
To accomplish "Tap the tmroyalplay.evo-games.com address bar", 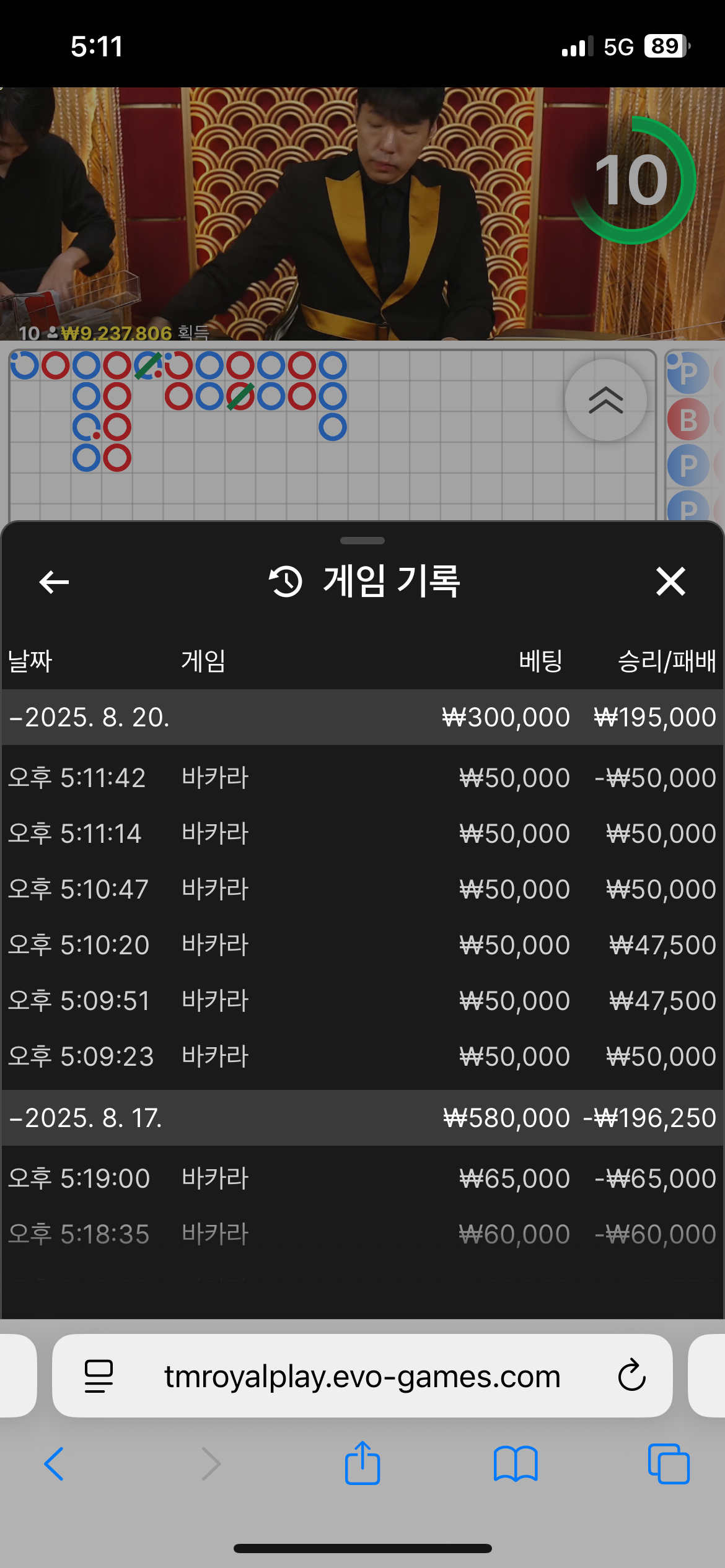I will point(362,1377).
